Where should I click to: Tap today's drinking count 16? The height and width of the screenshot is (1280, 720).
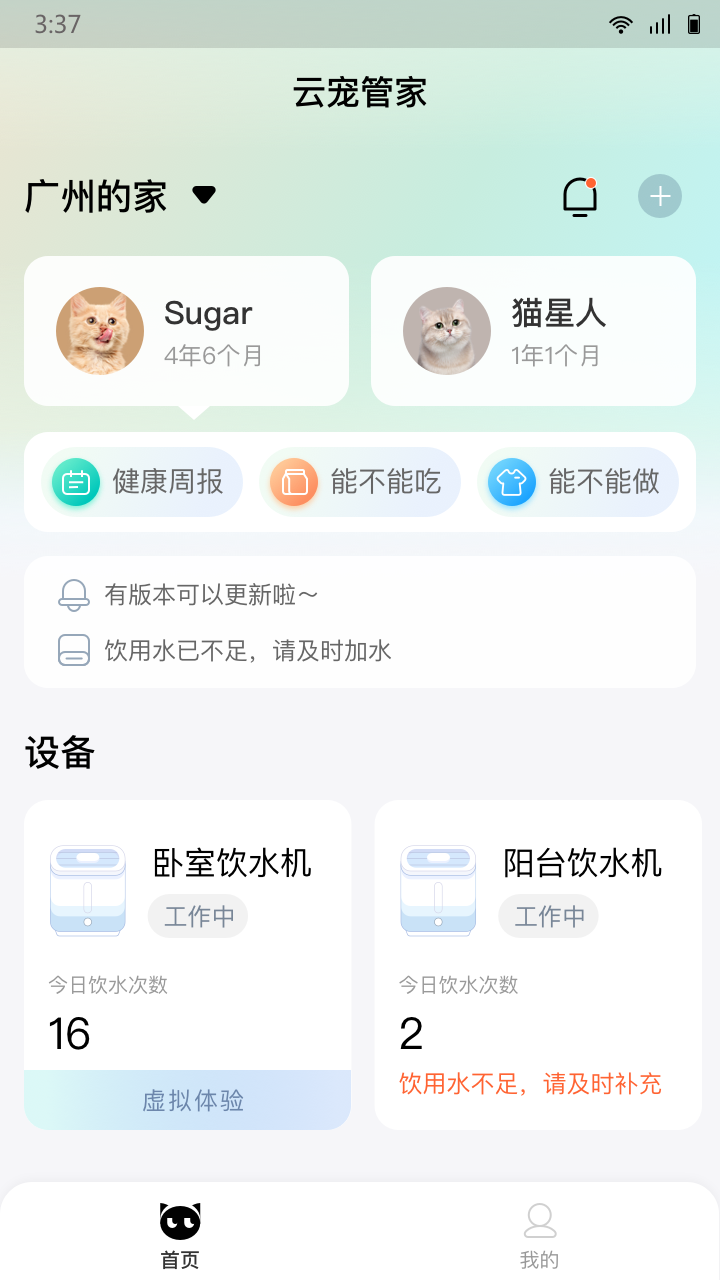coord(69,1035)
